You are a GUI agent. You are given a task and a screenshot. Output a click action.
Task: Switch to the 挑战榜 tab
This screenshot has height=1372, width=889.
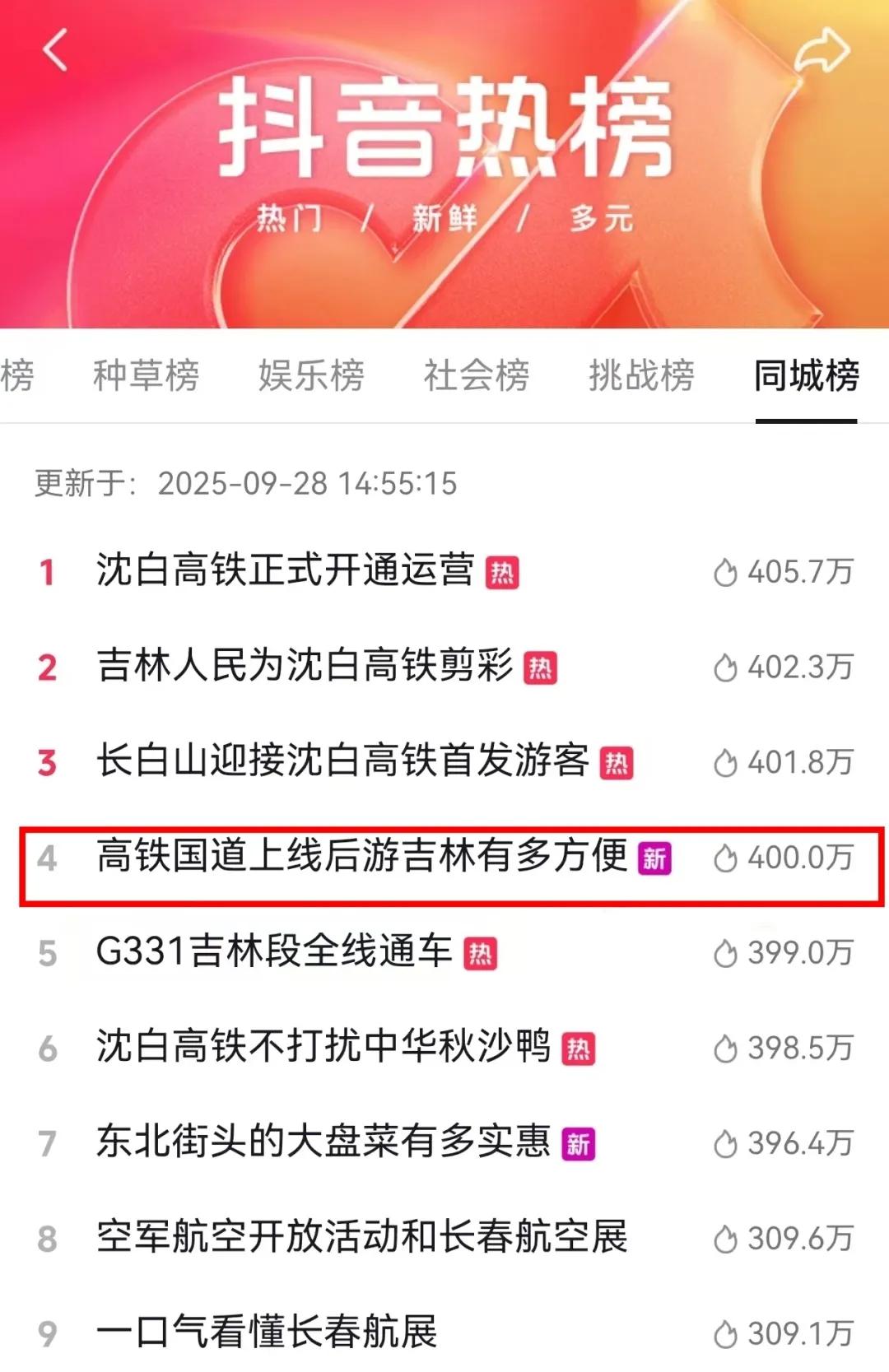click(x=641, y=375)
